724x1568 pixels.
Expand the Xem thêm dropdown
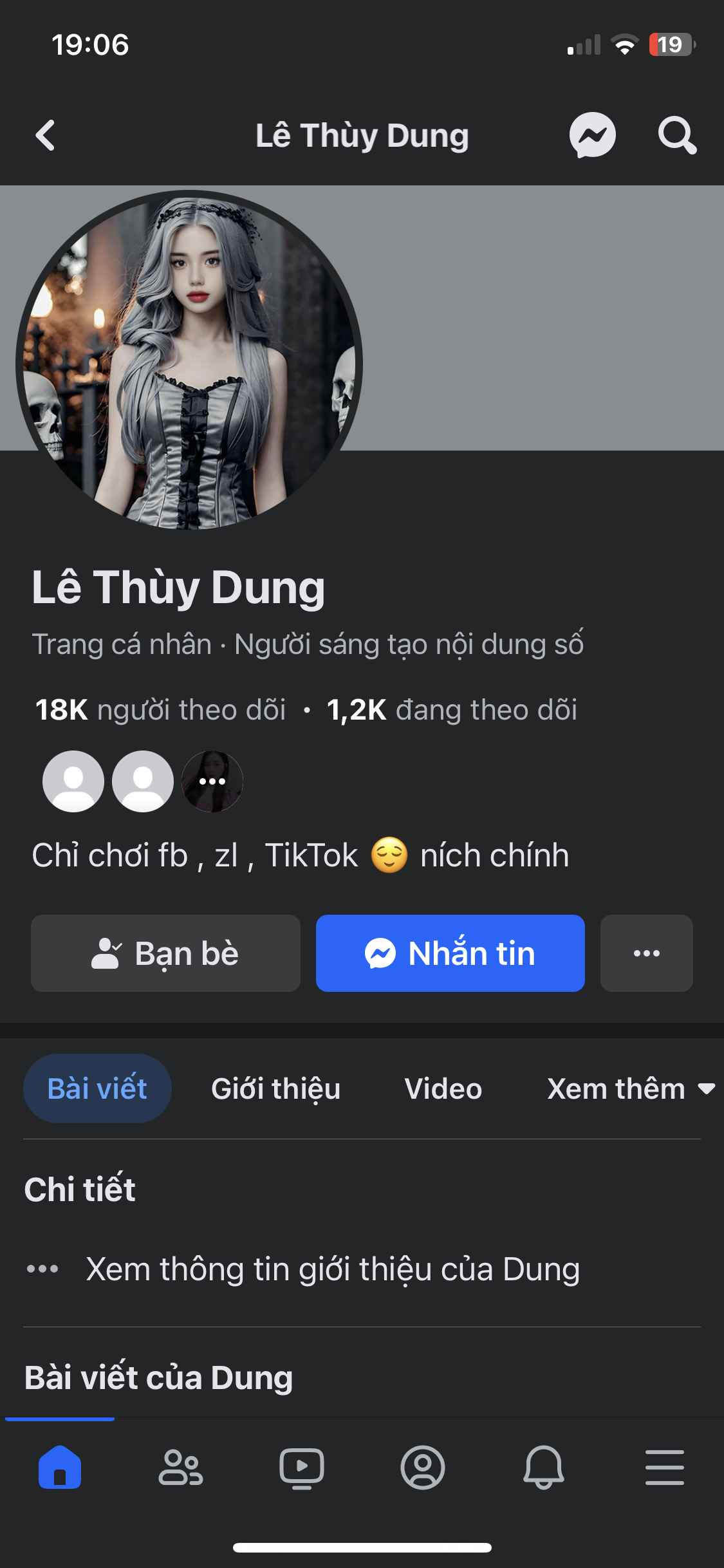(629, 1088)
